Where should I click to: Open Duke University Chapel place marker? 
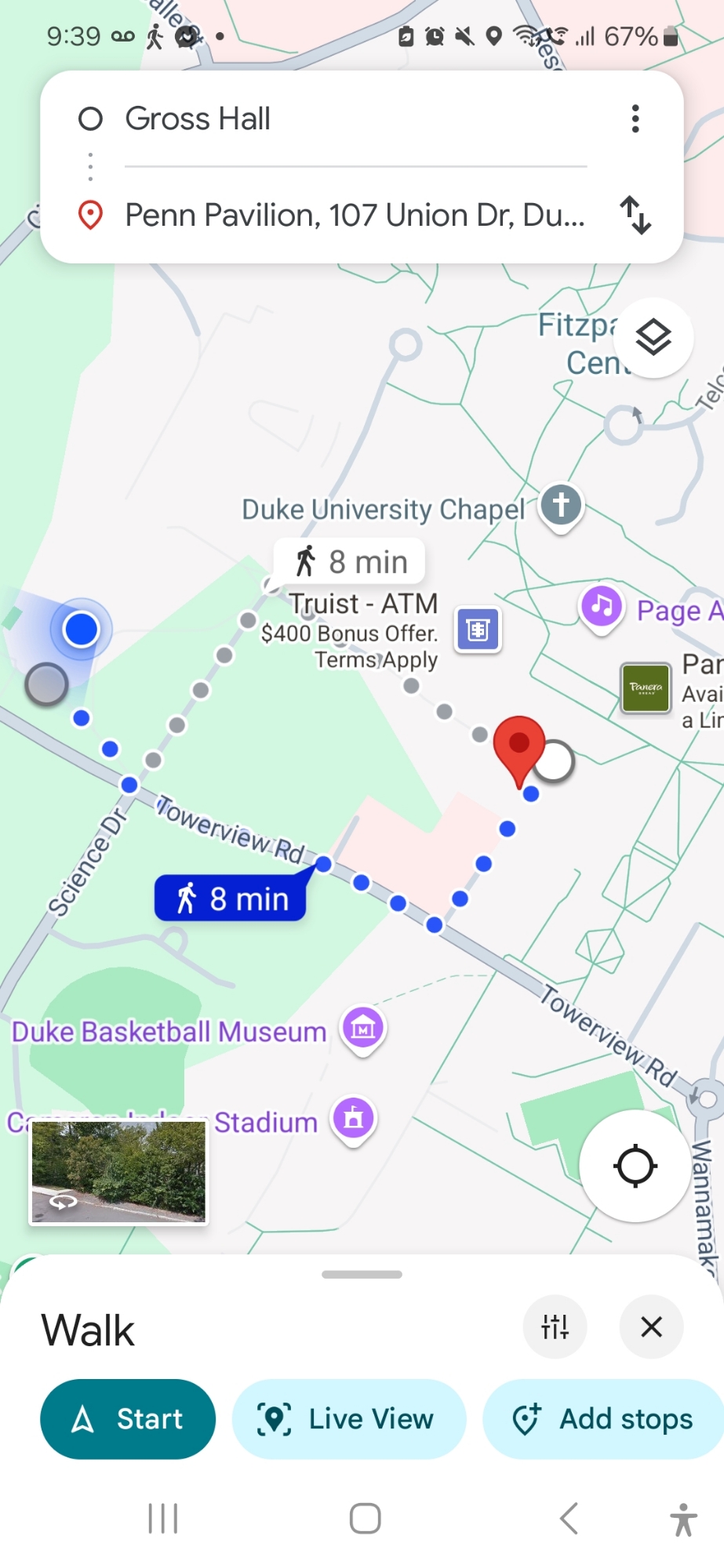(561, 506)
